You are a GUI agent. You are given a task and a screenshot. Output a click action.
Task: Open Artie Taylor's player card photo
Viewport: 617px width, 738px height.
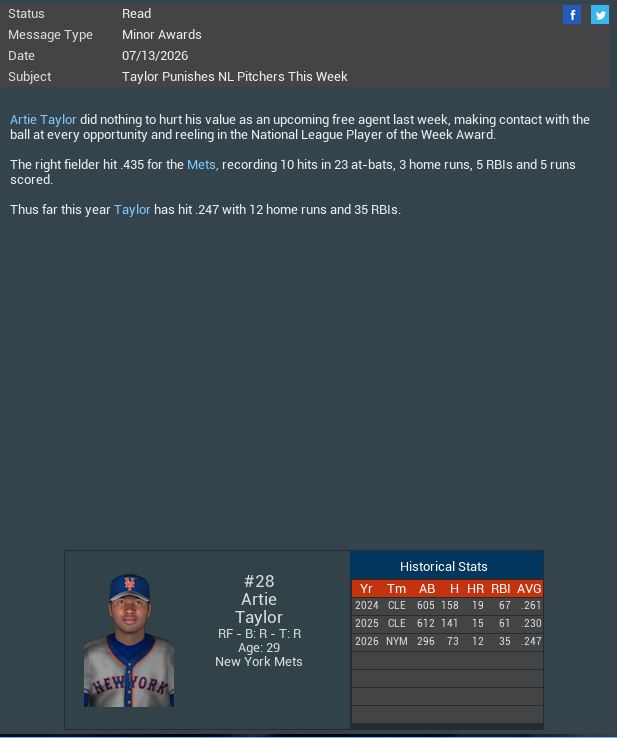pos(129,640)
